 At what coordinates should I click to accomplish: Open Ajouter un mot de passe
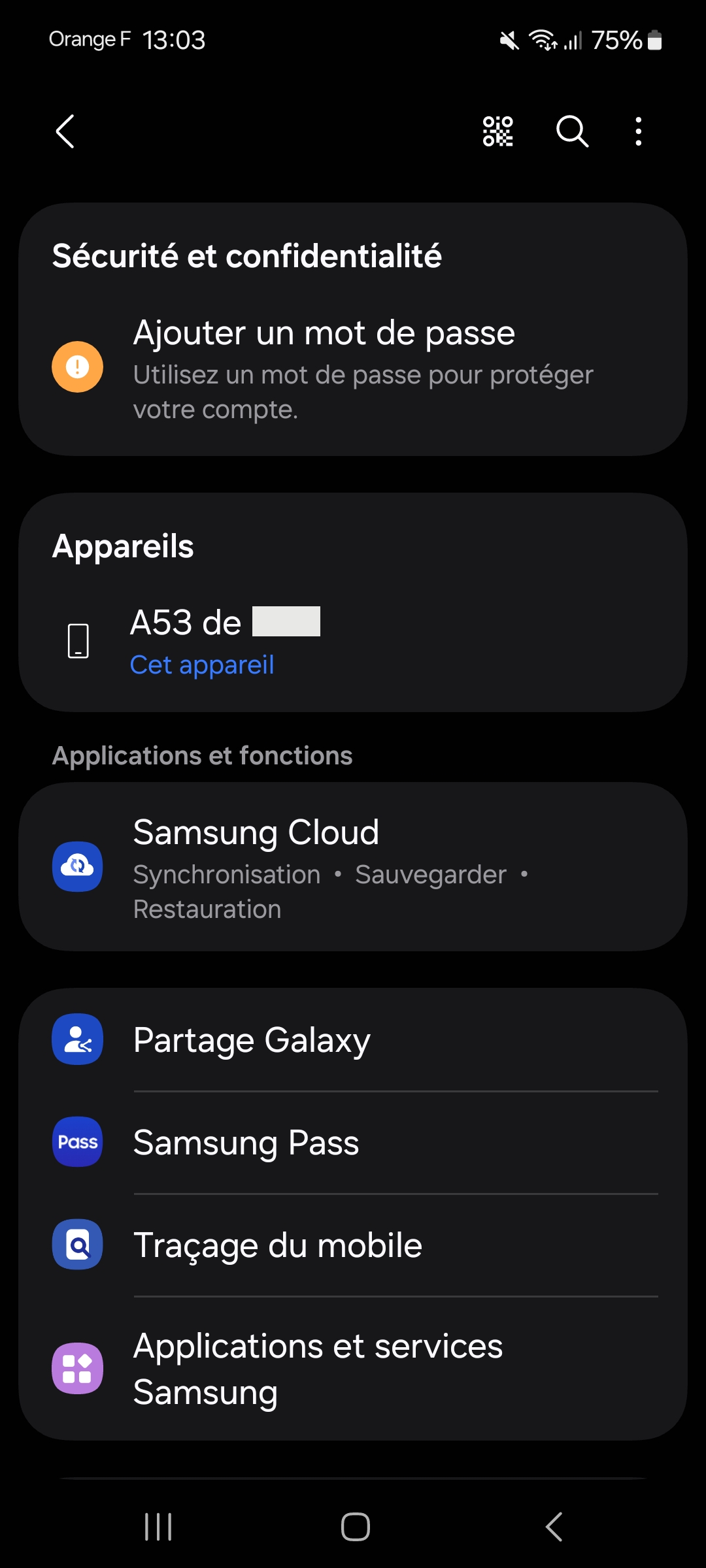click(353, 367)
